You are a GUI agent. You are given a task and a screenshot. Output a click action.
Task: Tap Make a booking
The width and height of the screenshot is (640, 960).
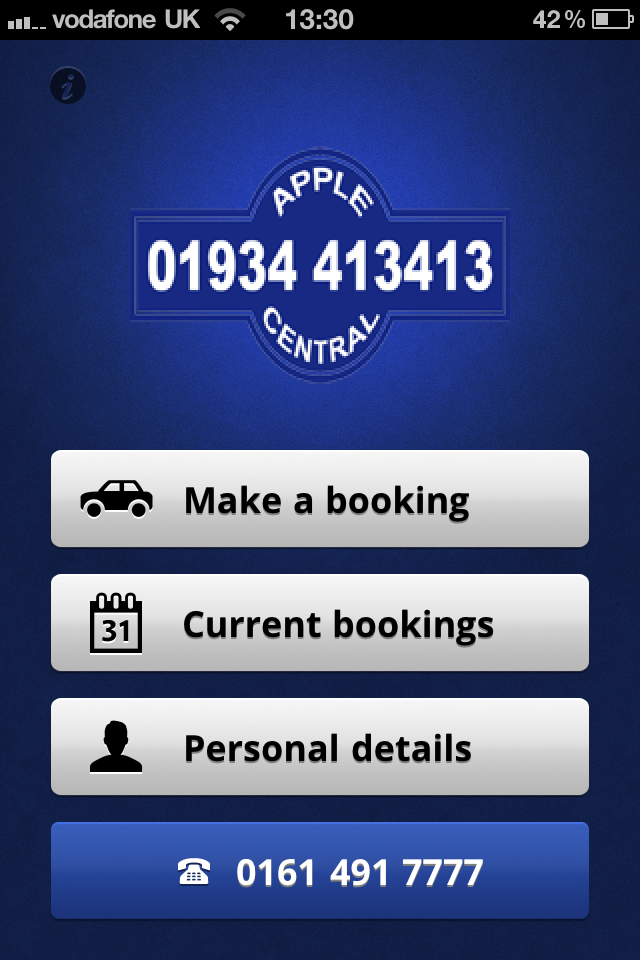click(320, 499)
